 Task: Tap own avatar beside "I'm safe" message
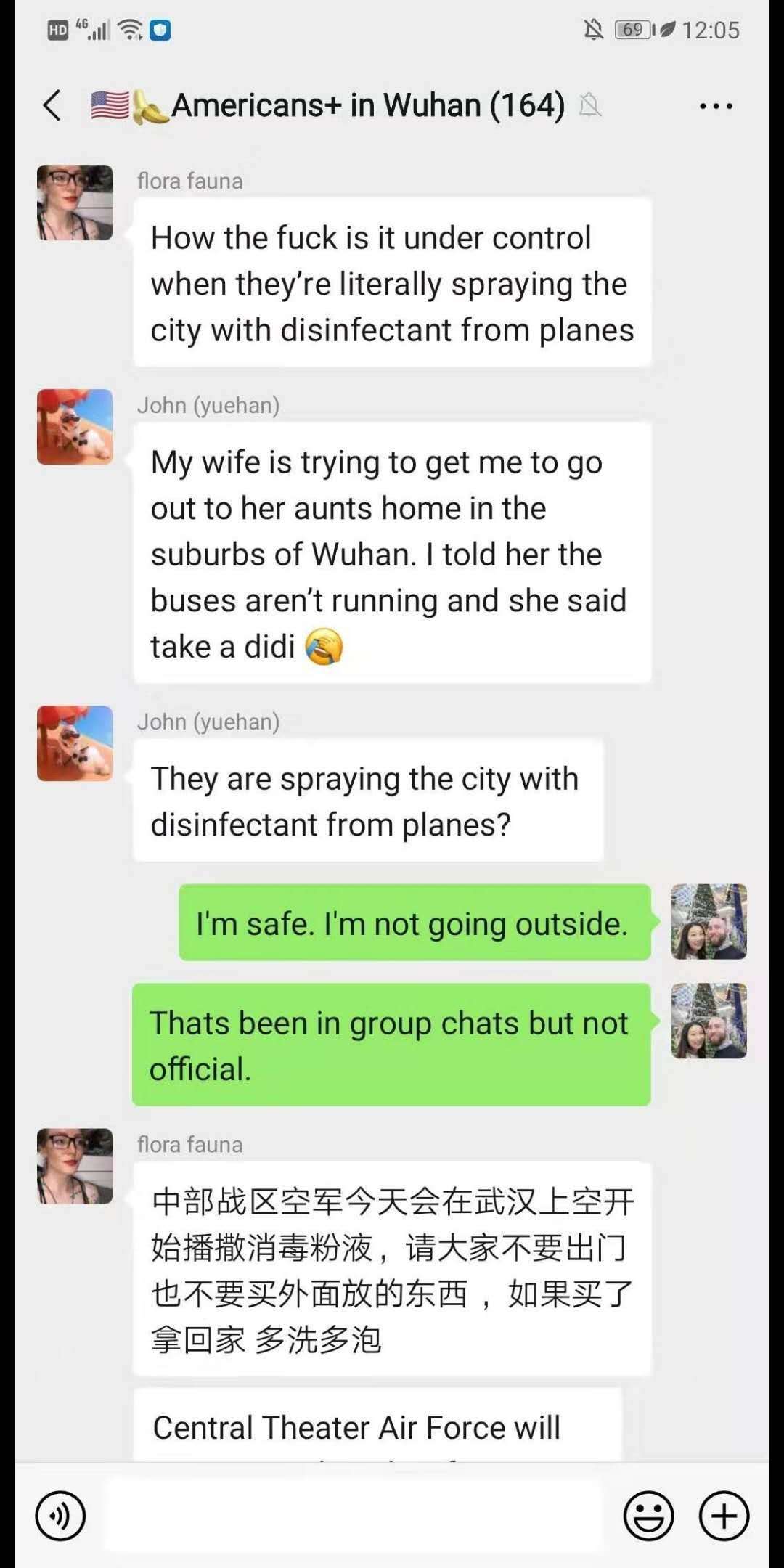709,922
